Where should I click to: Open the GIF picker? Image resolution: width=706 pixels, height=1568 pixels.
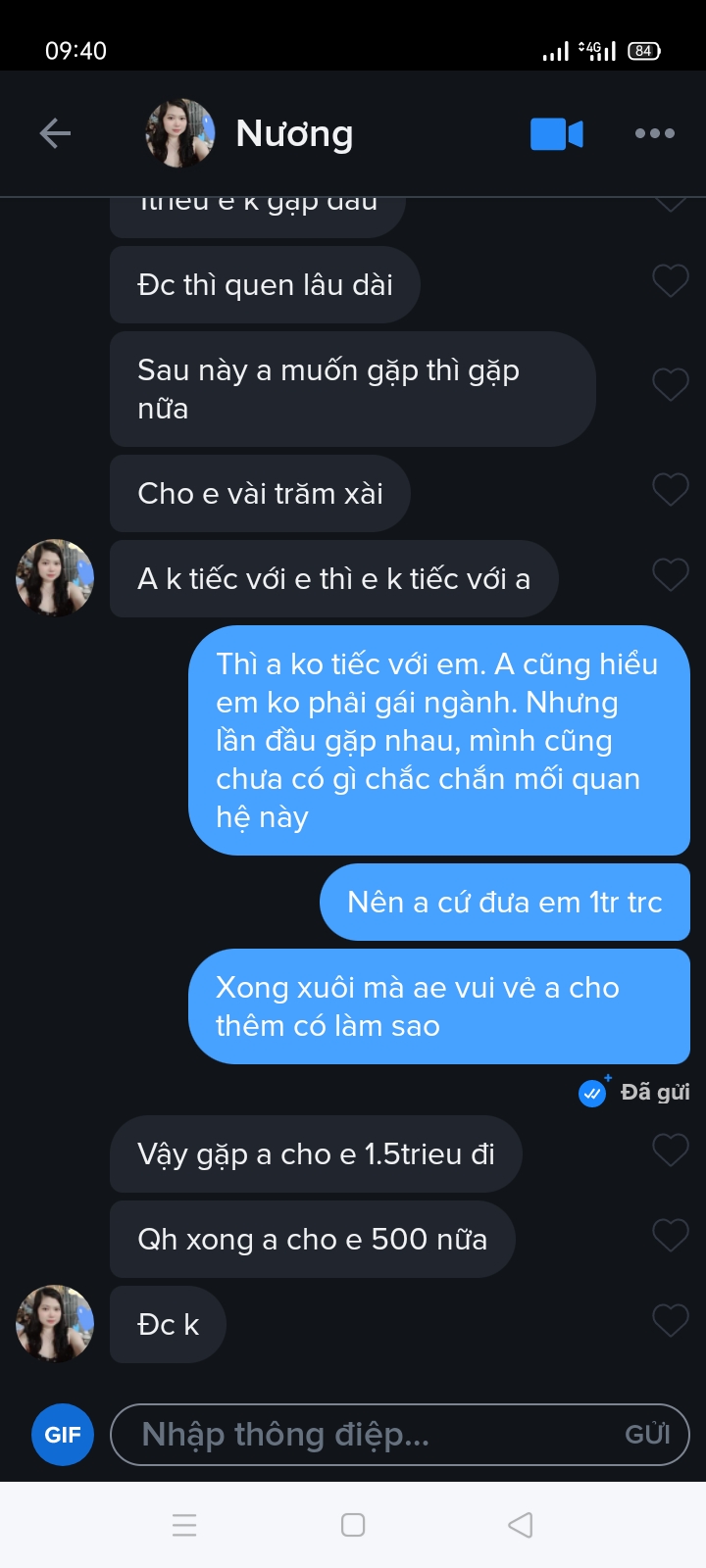63,1435
